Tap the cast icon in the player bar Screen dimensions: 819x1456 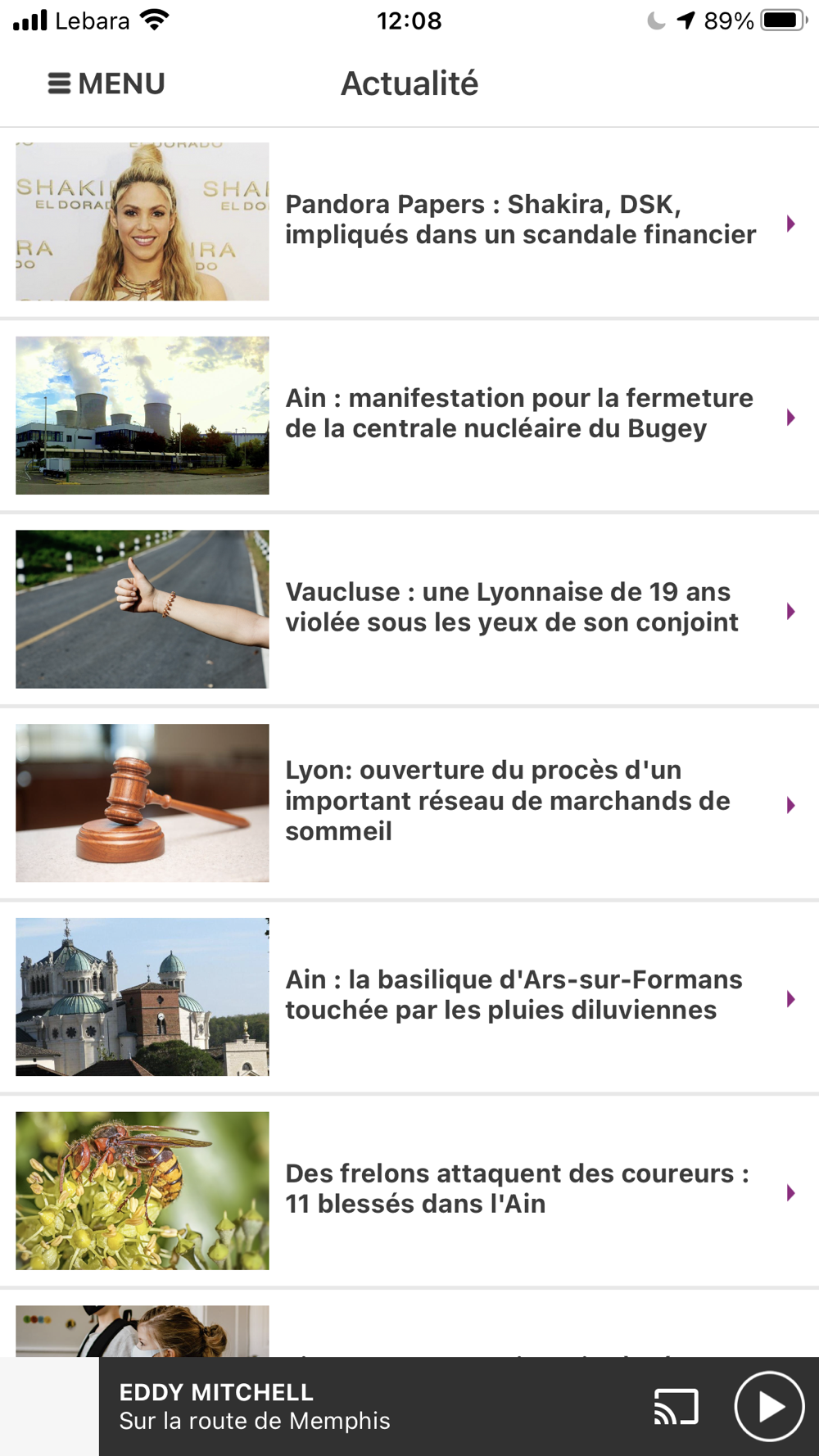click(x=676, y=1407)
